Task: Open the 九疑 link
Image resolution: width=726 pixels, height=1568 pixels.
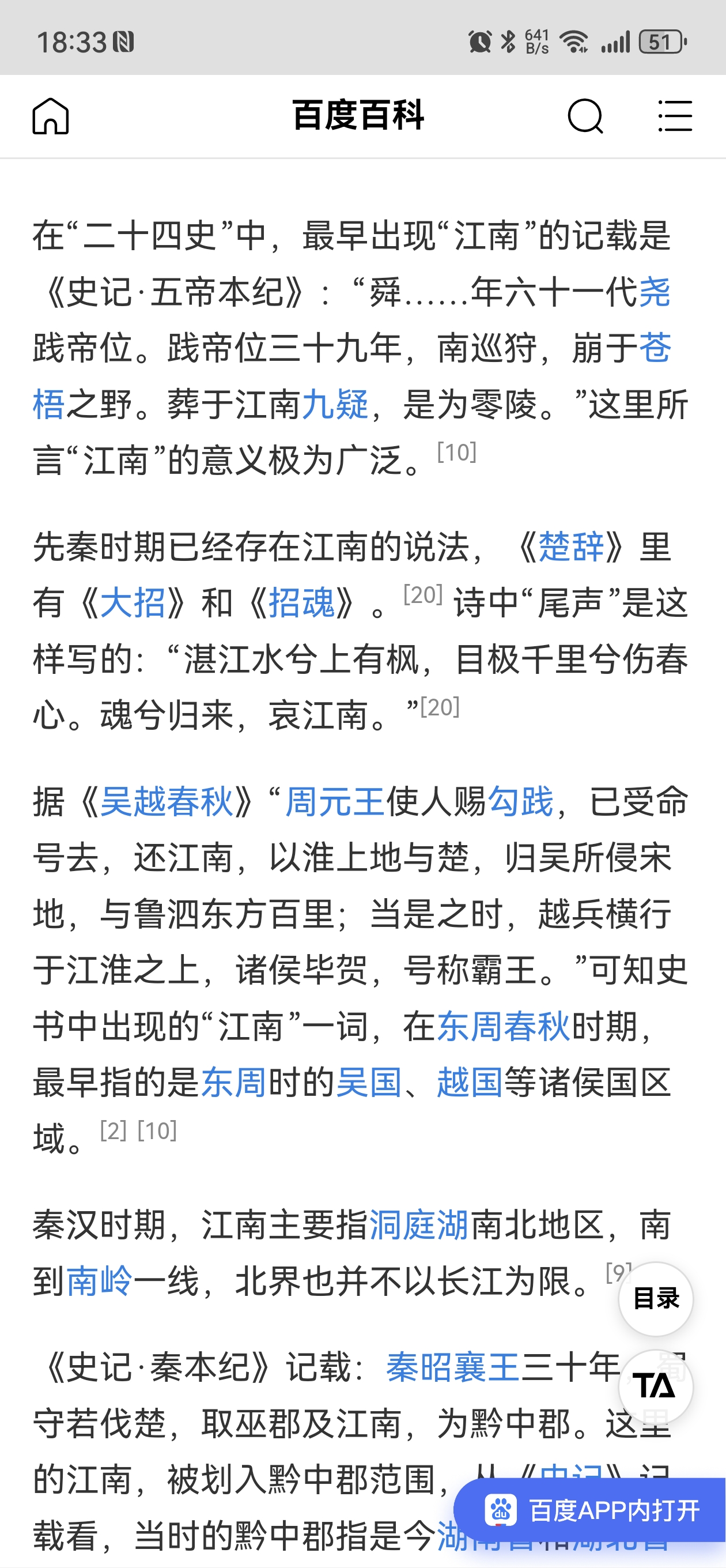Action: [x=335, y=405]
